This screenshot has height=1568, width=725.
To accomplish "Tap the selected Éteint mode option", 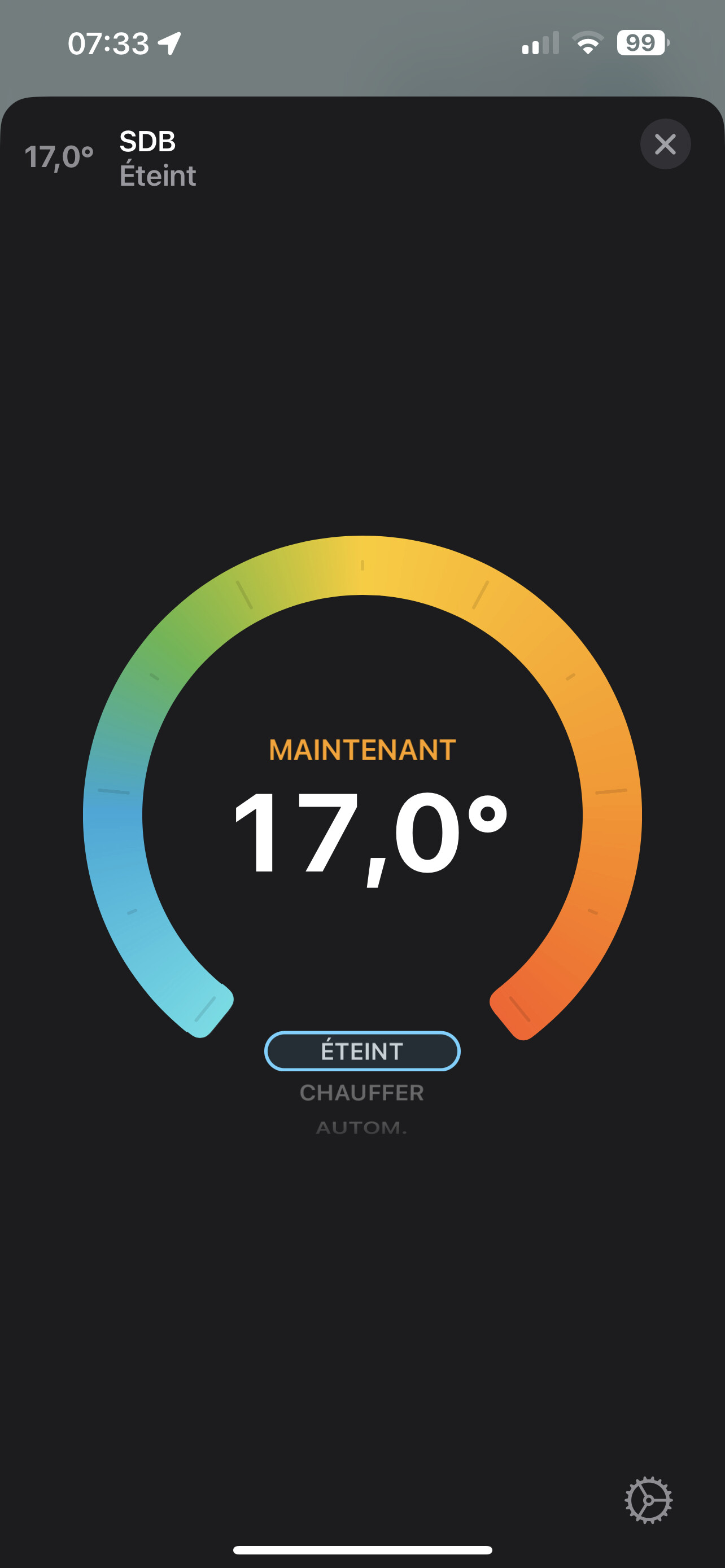I will (362, 1051).
